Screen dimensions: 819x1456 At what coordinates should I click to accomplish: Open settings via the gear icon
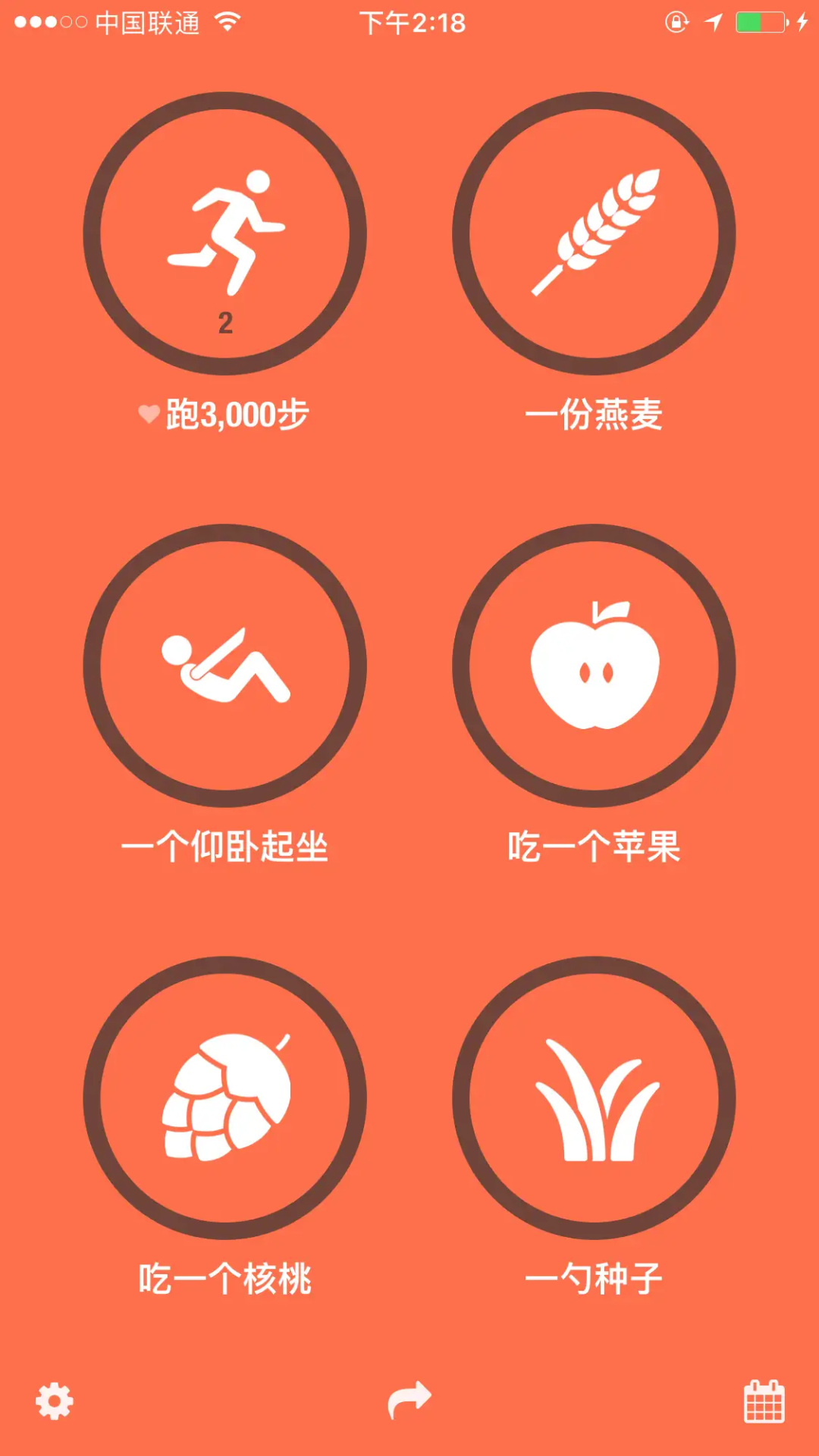[55, 1401]
